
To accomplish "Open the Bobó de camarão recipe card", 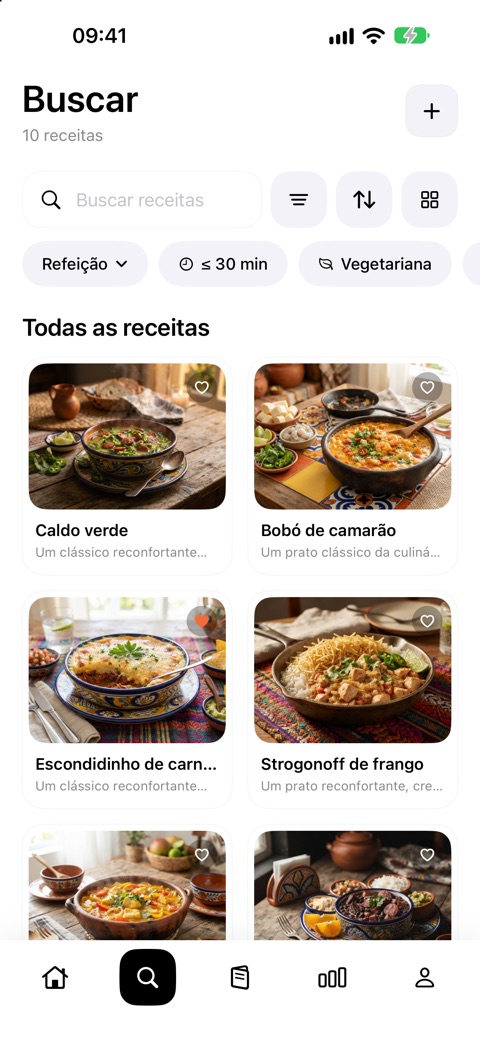I will [x=352, y=466].
